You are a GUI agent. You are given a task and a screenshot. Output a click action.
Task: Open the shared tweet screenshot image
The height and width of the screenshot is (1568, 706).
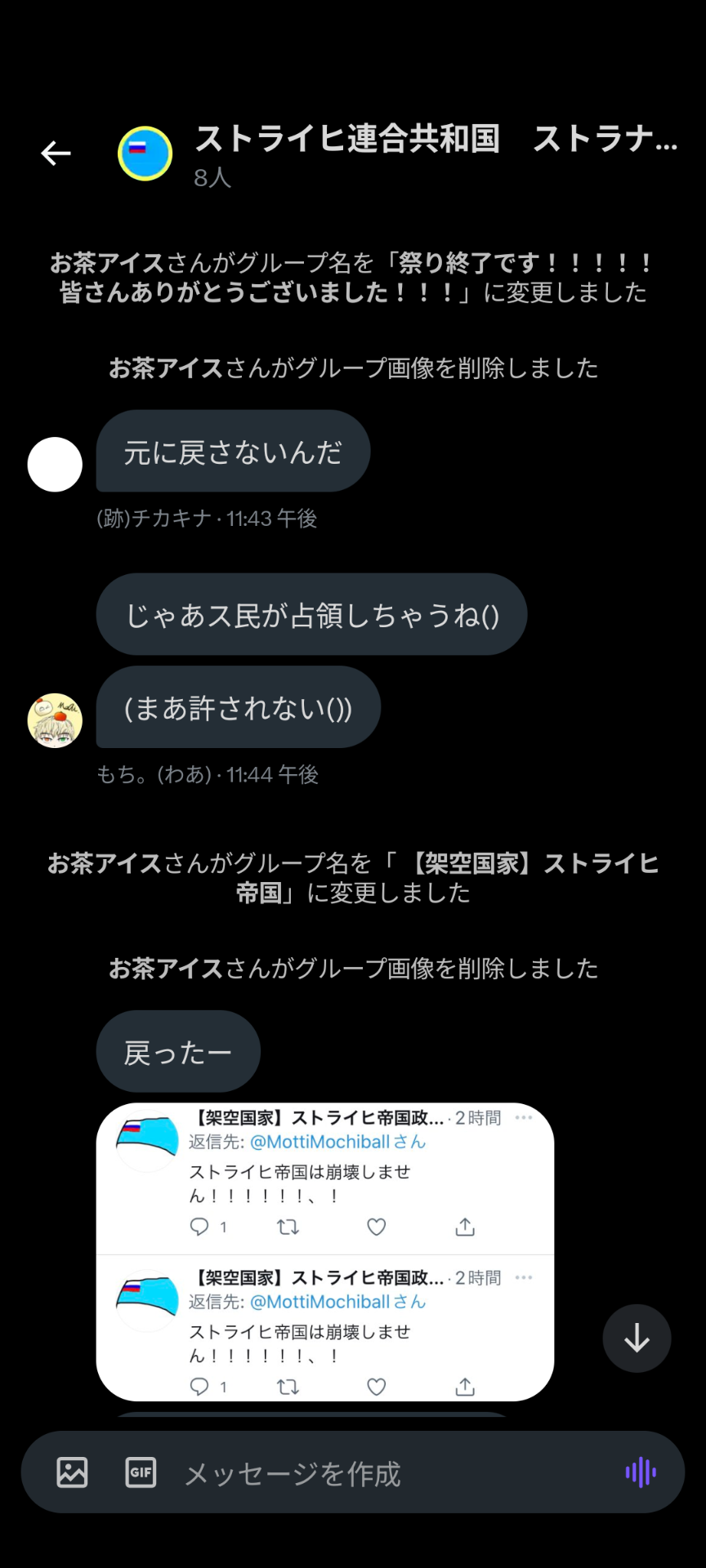pyautogui.click(x=324, y=1251)
